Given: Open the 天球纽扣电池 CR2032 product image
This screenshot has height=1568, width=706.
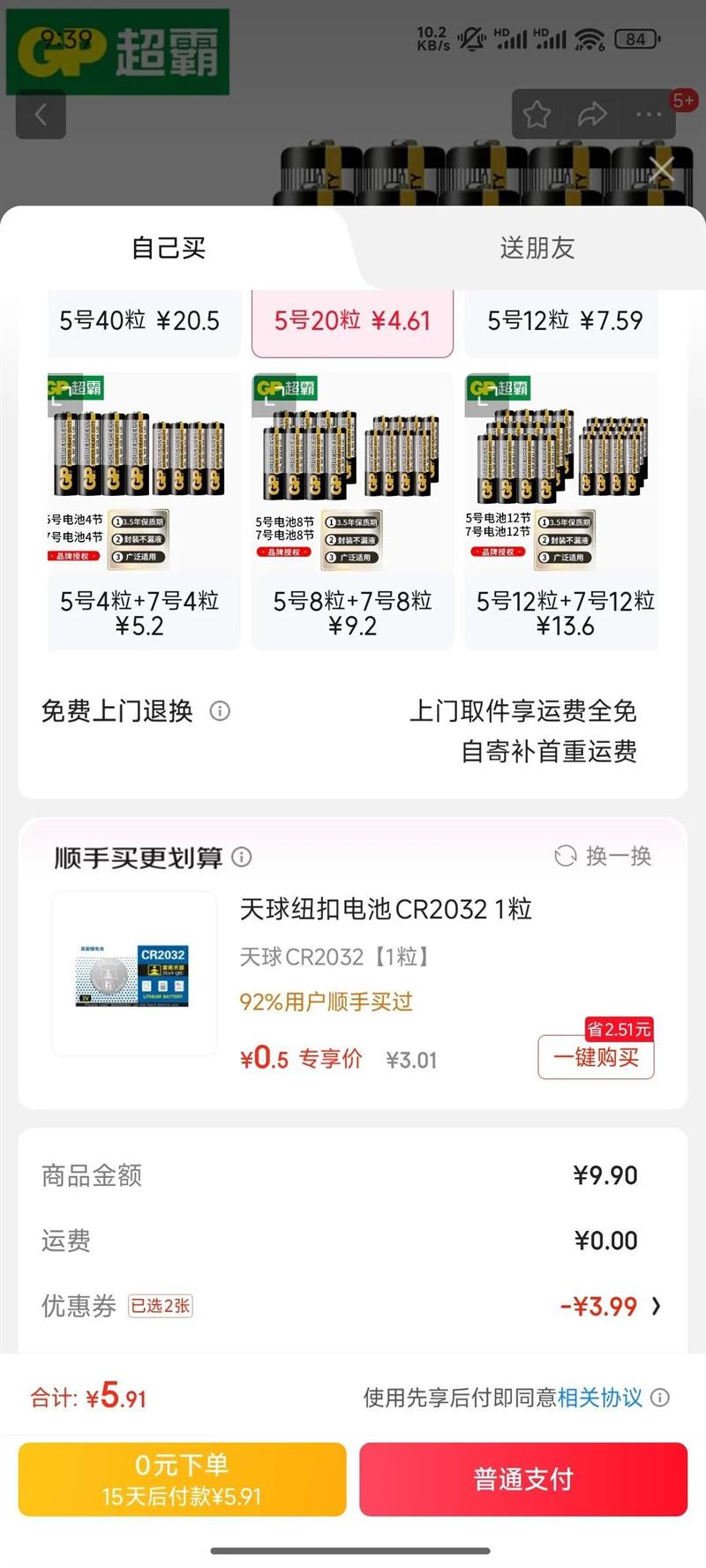Looking at the screenshot, I should tap(134, 974).
